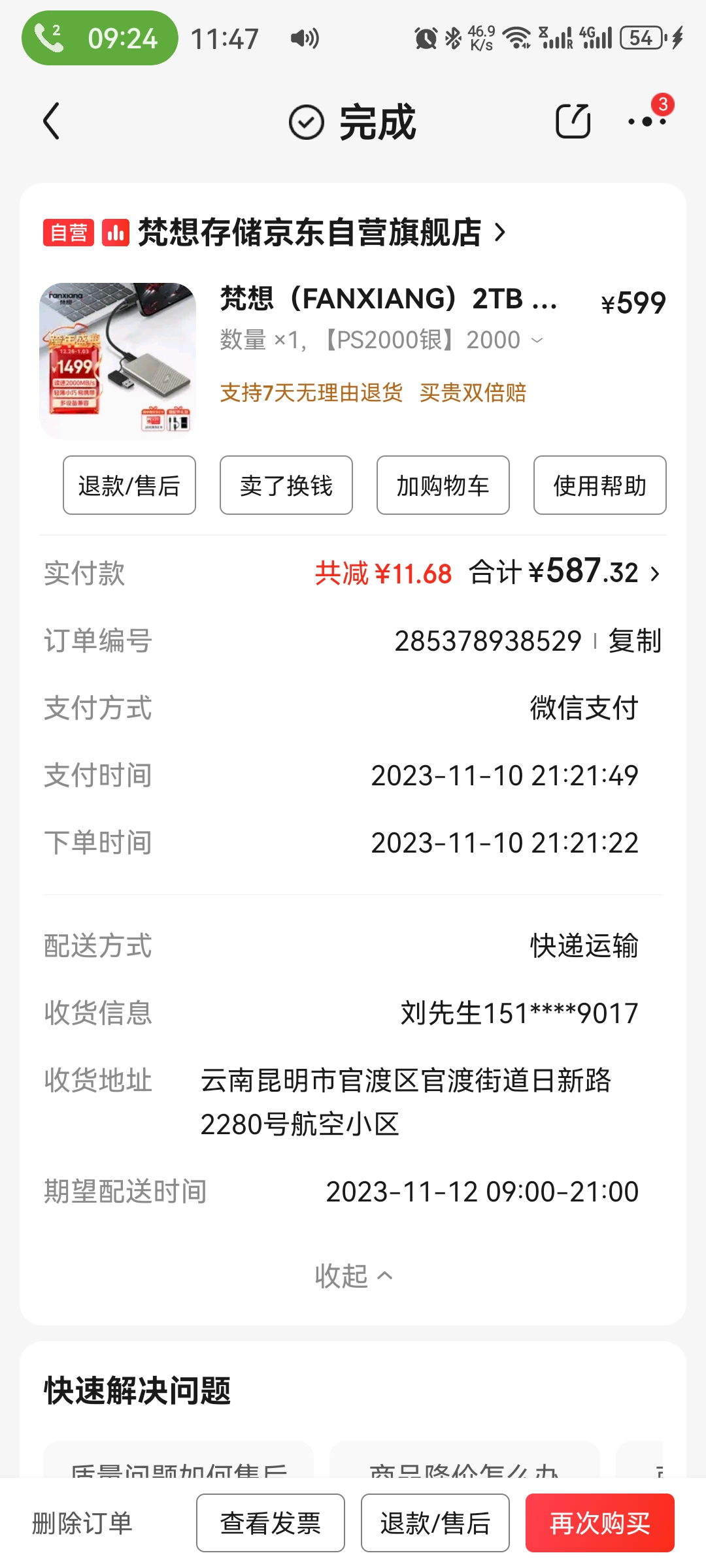Open 查看发票 to view the invoice
Image resolution: width=706 pixels, height=1568 pixels.
click(271, 1523)
